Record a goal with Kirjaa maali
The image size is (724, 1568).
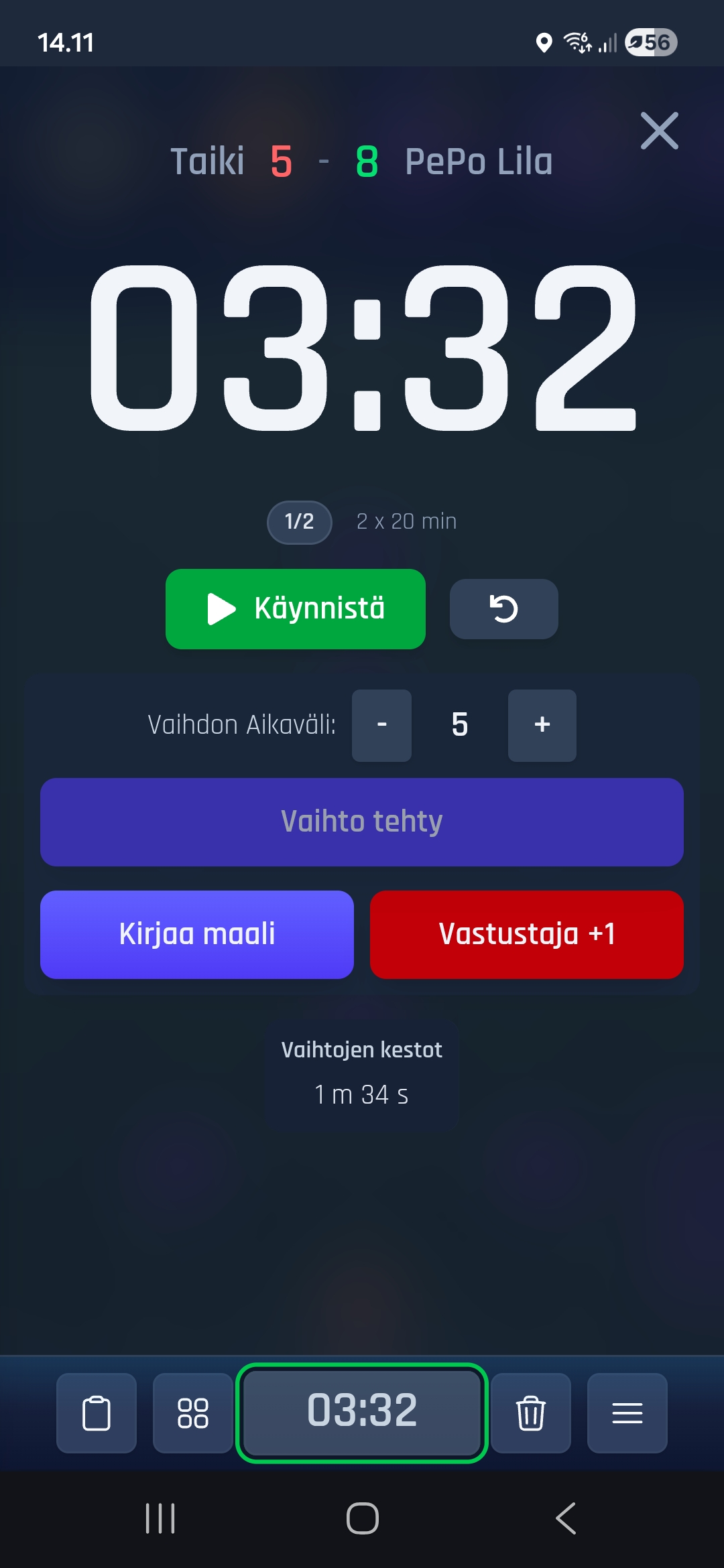click(197, 934)
